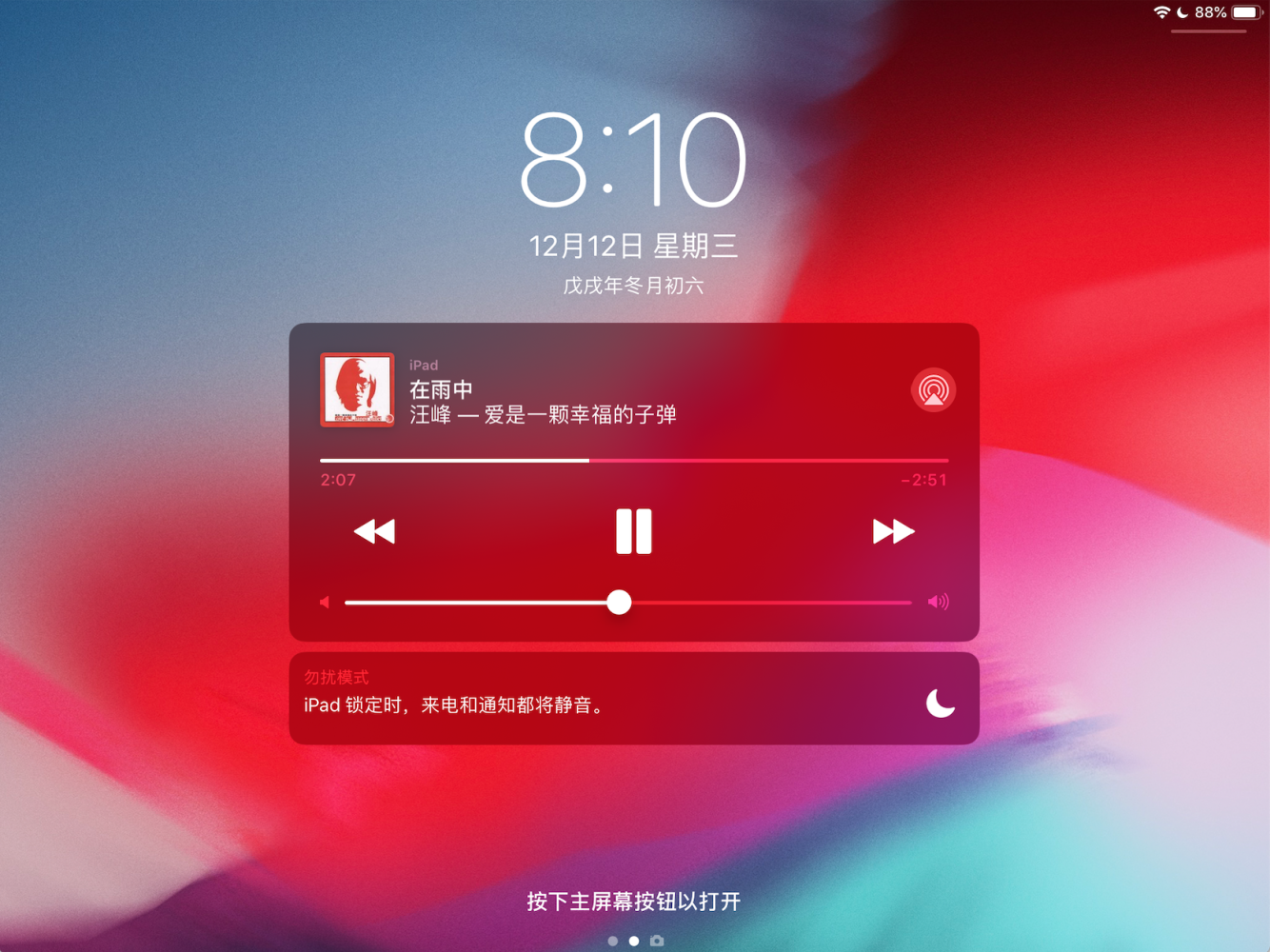Tap the camera icon in page indicator

[657, 941]
